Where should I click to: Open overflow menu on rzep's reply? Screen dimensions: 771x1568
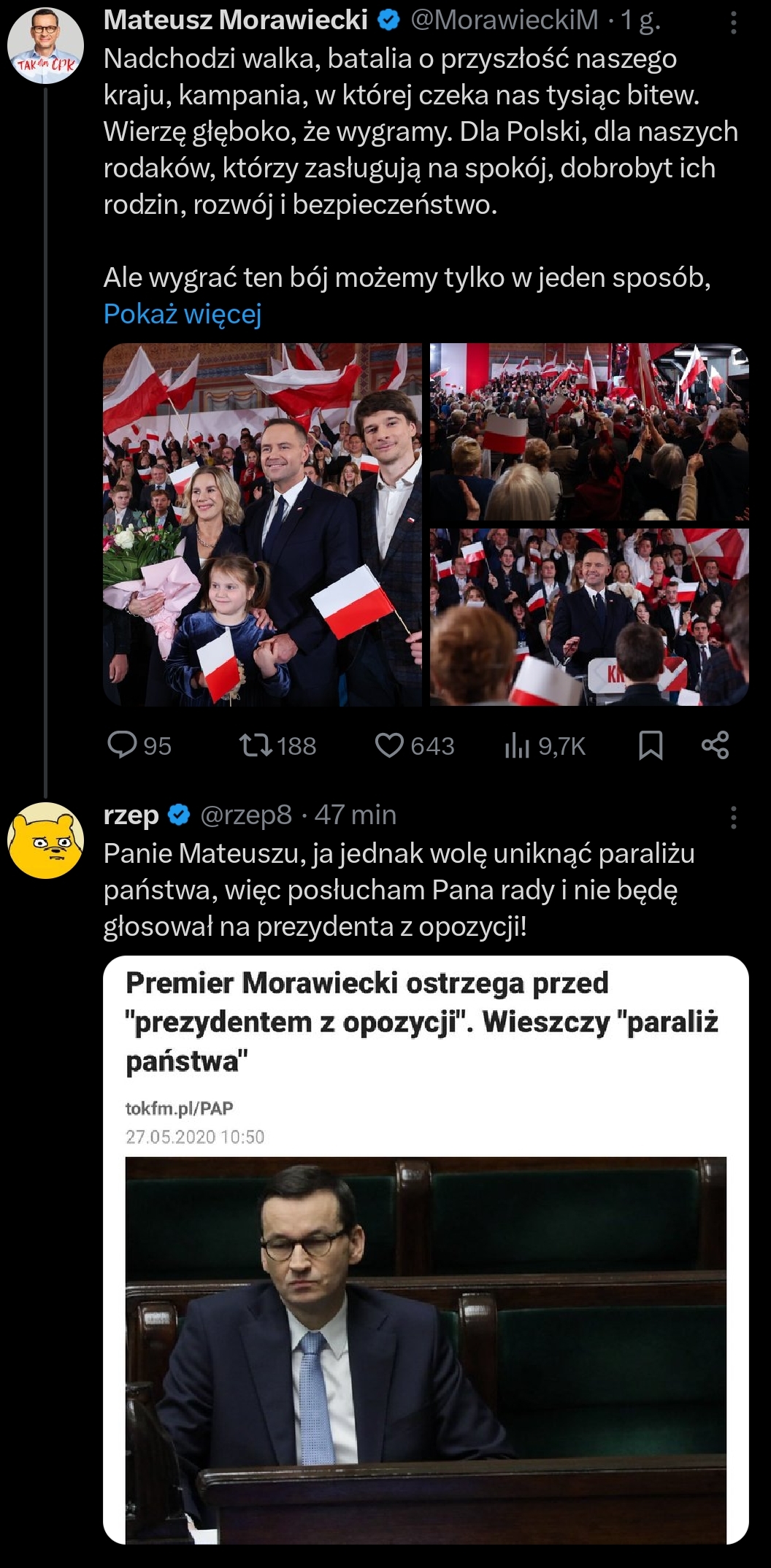tap(733, 817)
